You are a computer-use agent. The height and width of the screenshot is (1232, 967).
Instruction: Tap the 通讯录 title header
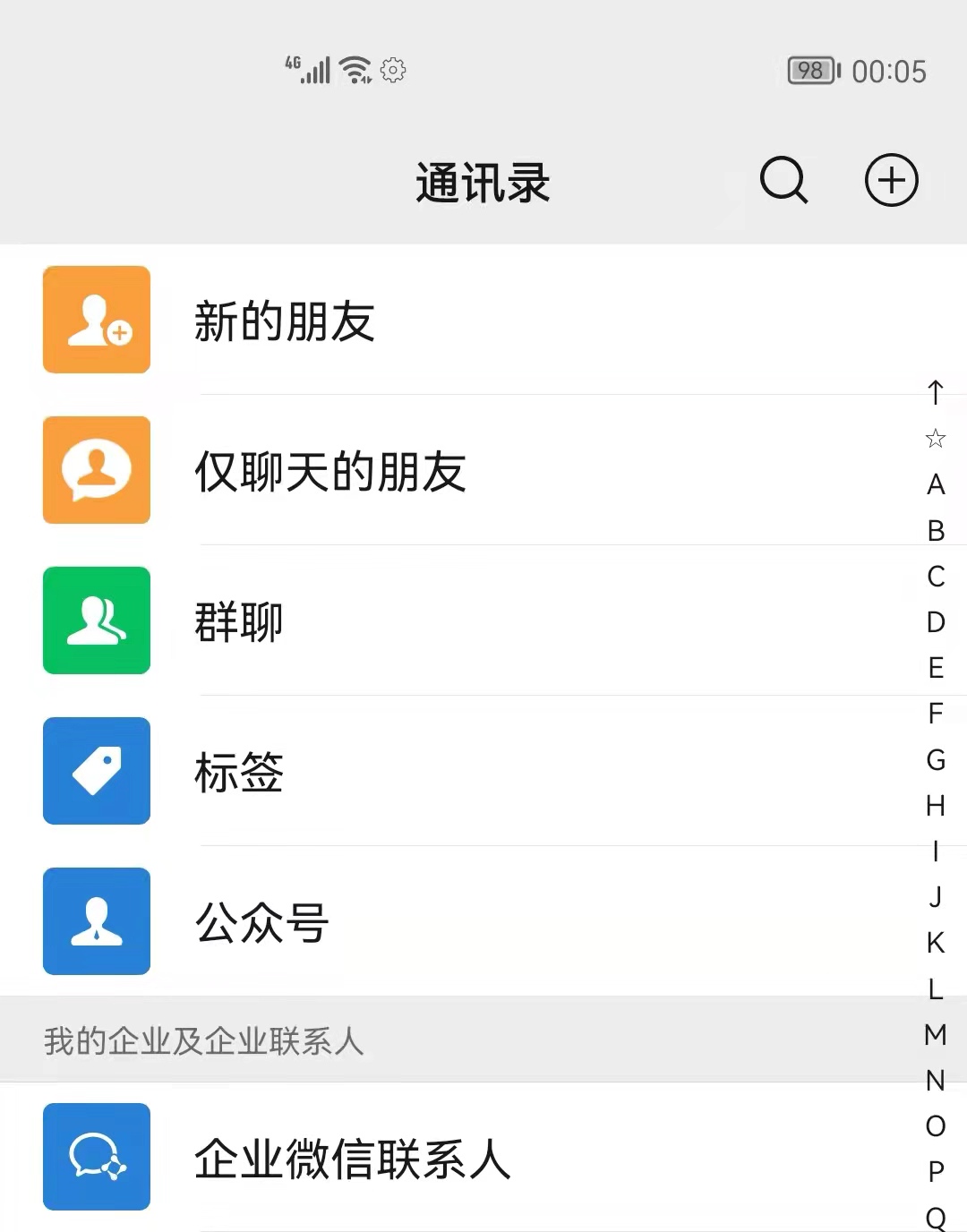(482, 183)
